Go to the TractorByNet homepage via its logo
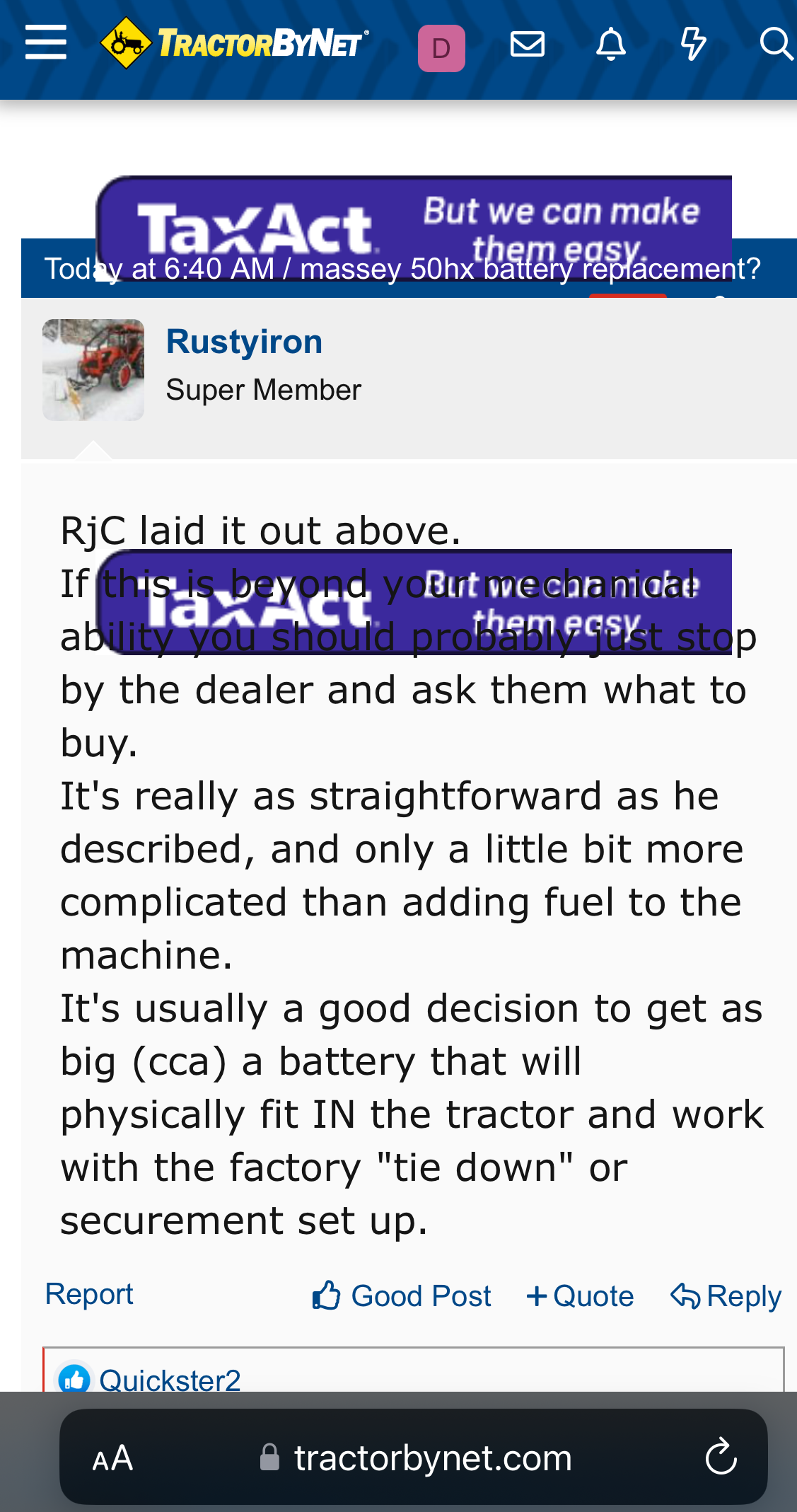797x1512 pixels. click(235, 43)
